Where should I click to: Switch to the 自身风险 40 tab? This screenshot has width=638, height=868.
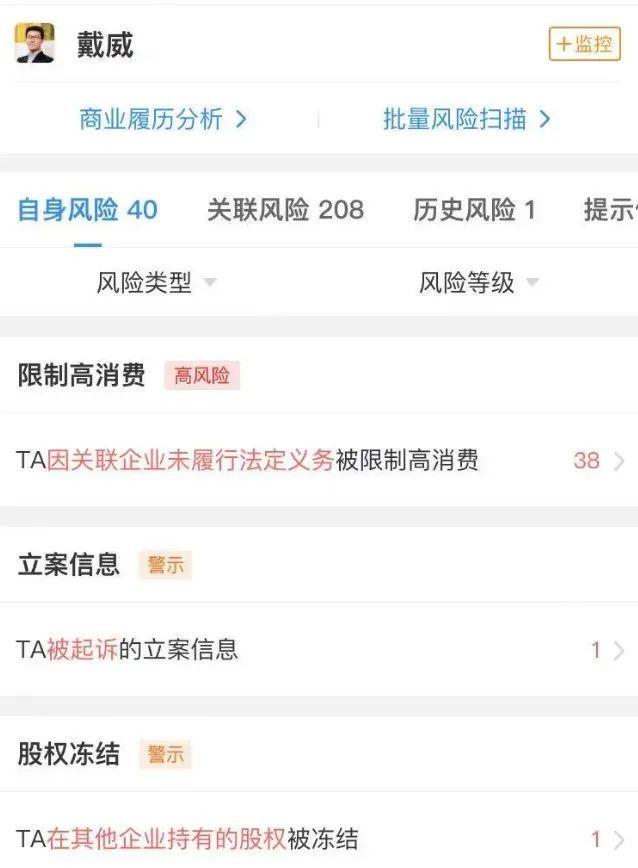coord(87,210)
